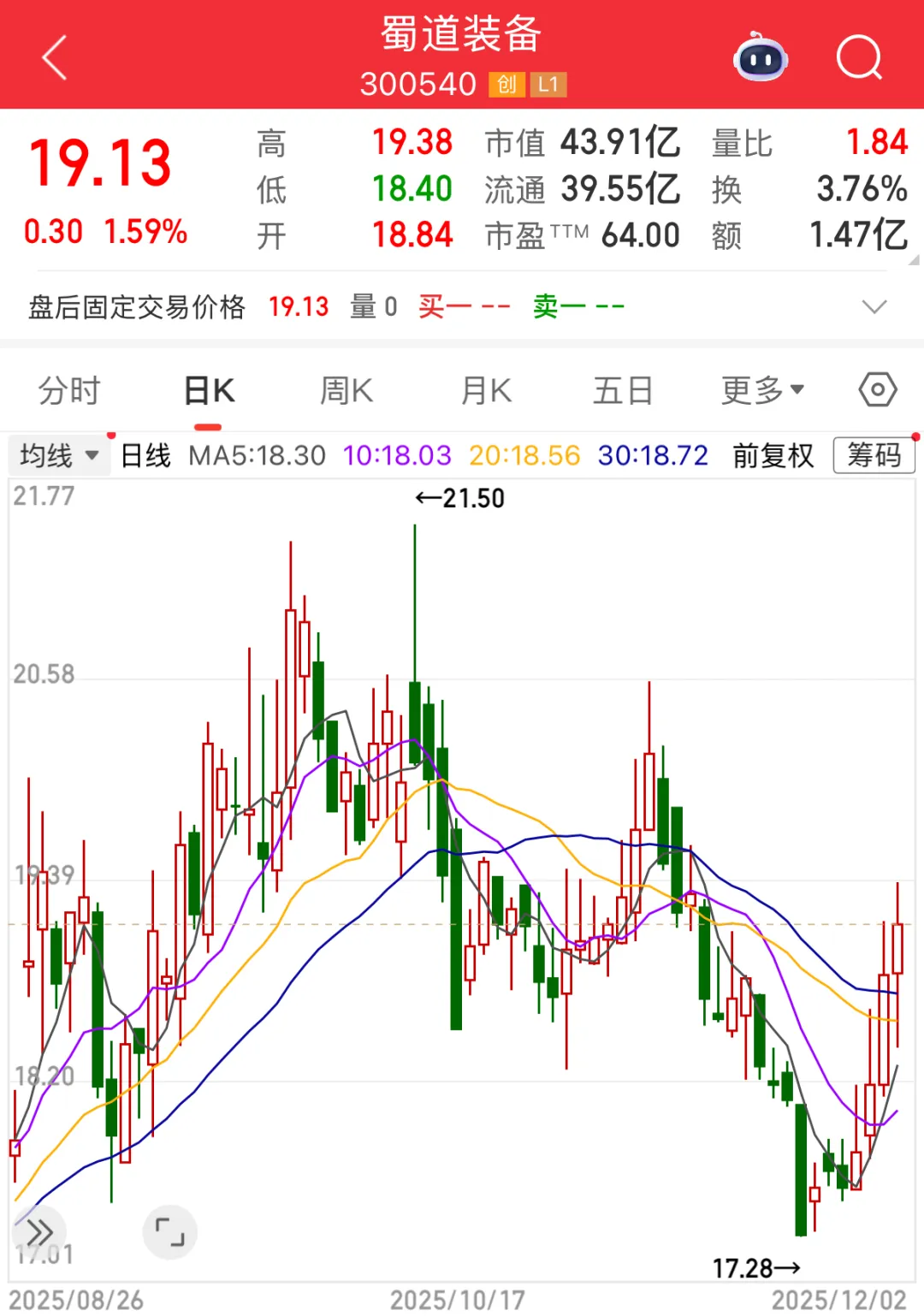
Task: Switch to the 五日 five-day view
Action: [x=623, y=391]
